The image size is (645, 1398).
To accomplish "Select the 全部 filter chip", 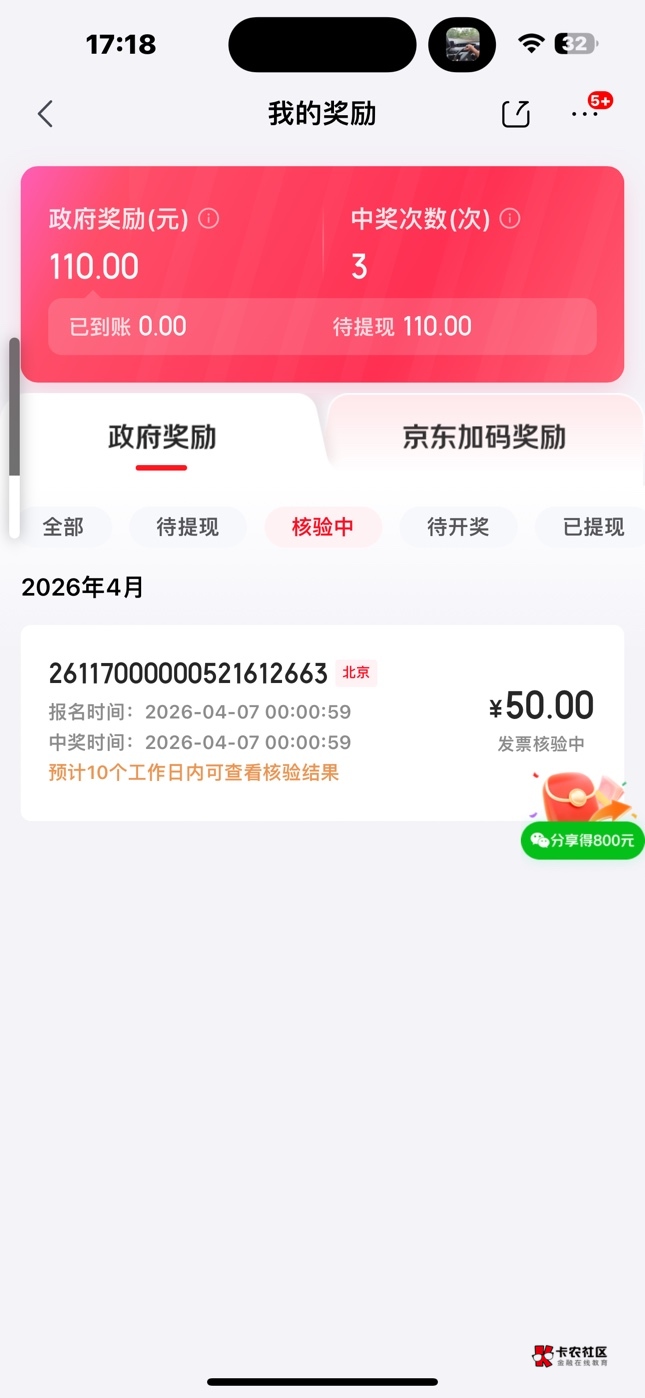I will pyautogui.click(x=62, y=527).
